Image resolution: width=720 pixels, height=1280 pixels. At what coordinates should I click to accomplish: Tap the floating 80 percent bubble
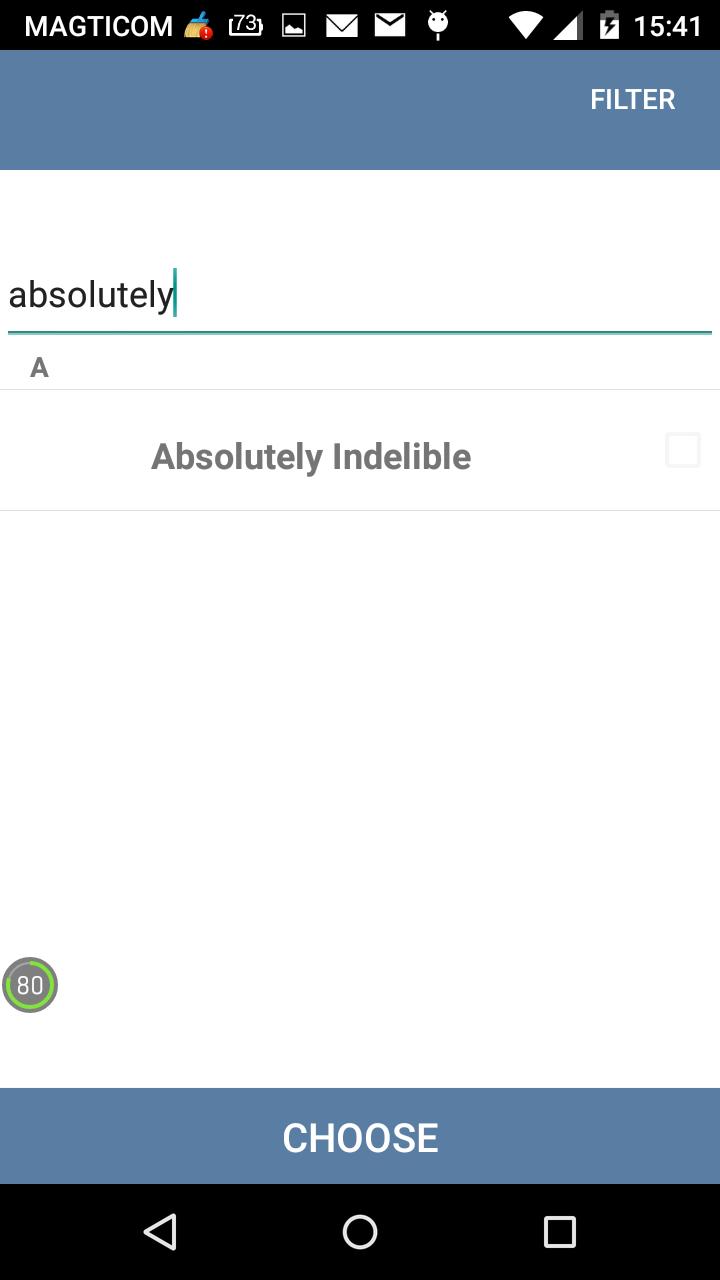click(x=30, y=985)
